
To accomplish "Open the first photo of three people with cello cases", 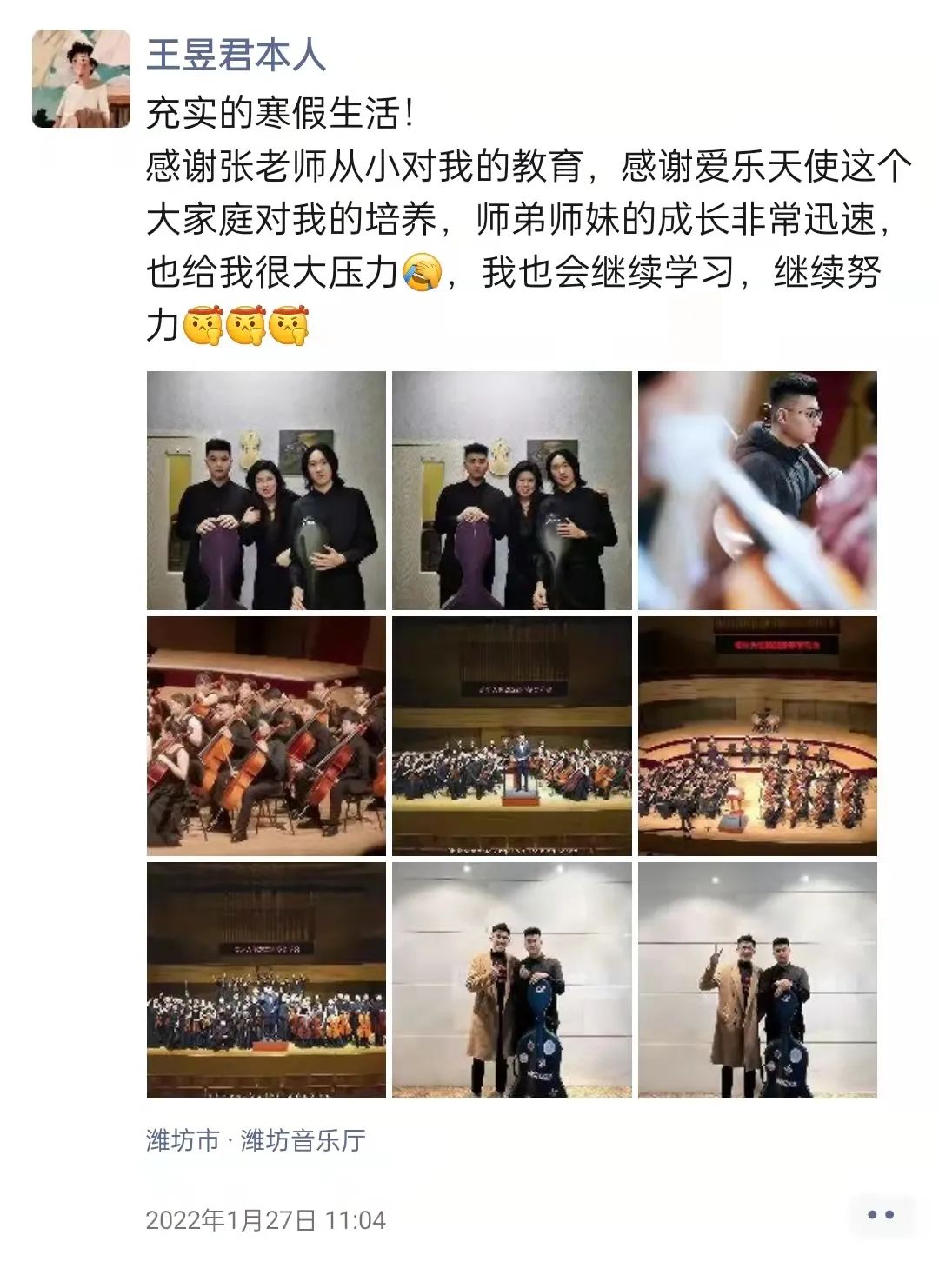I will tap(266, 490).
